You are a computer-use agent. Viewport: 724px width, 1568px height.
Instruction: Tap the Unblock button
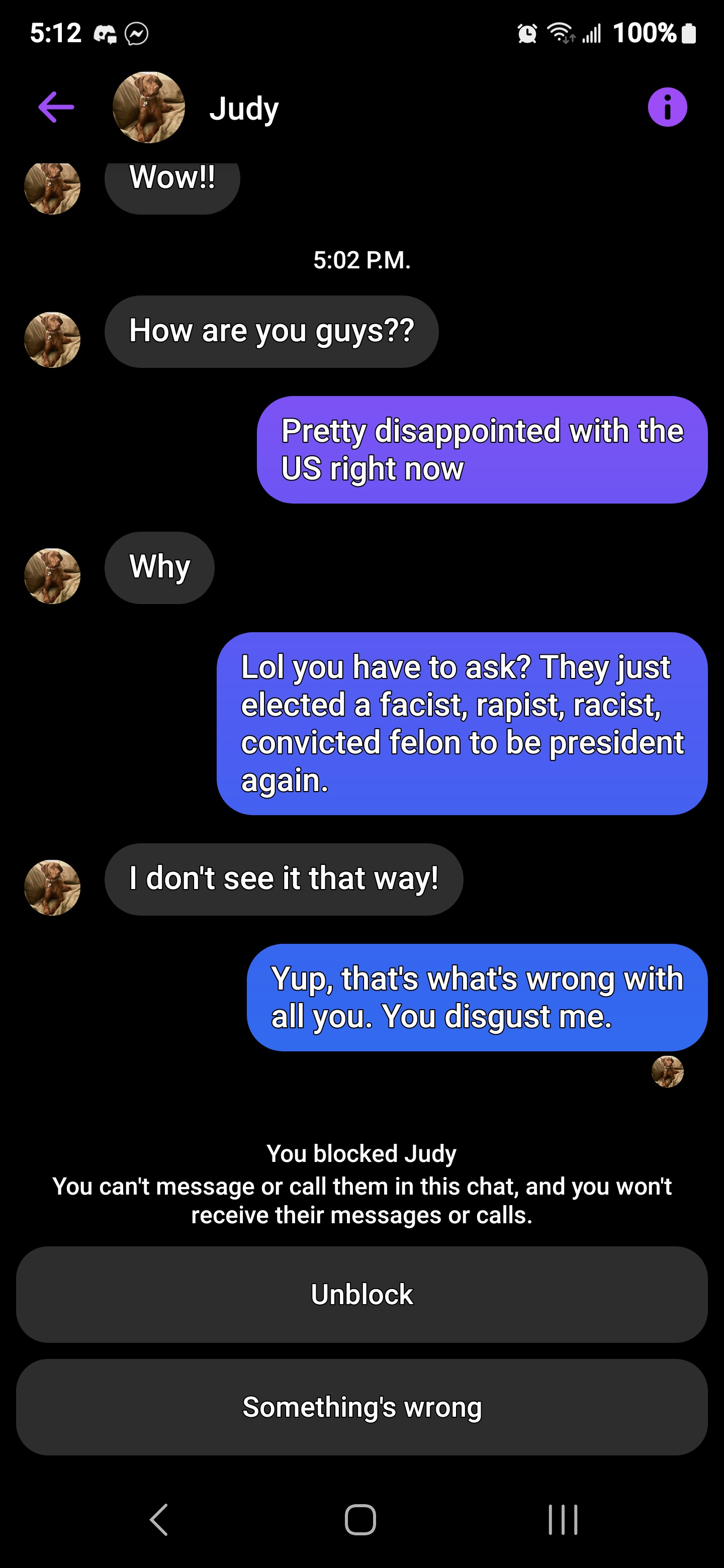[x=361, y=1294]
